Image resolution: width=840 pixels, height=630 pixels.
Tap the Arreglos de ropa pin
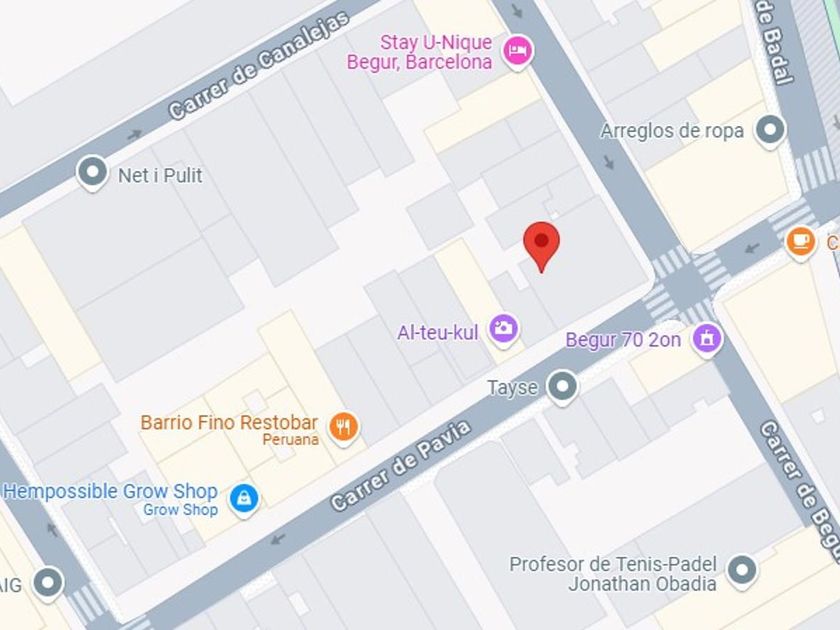[770, 130]
